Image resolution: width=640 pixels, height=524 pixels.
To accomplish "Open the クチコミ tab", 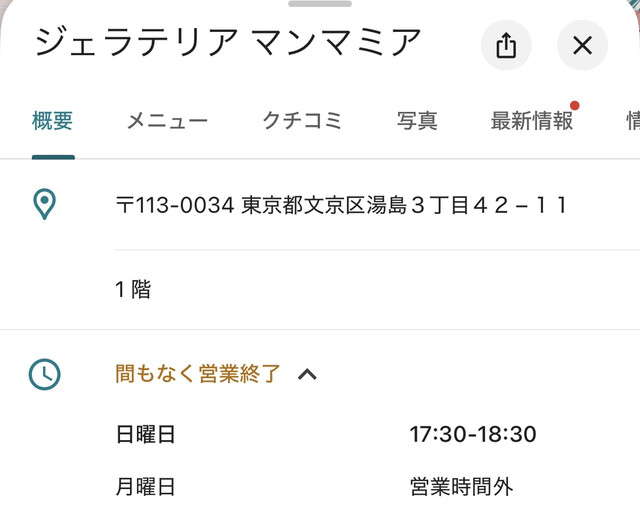I will point(302,122).
